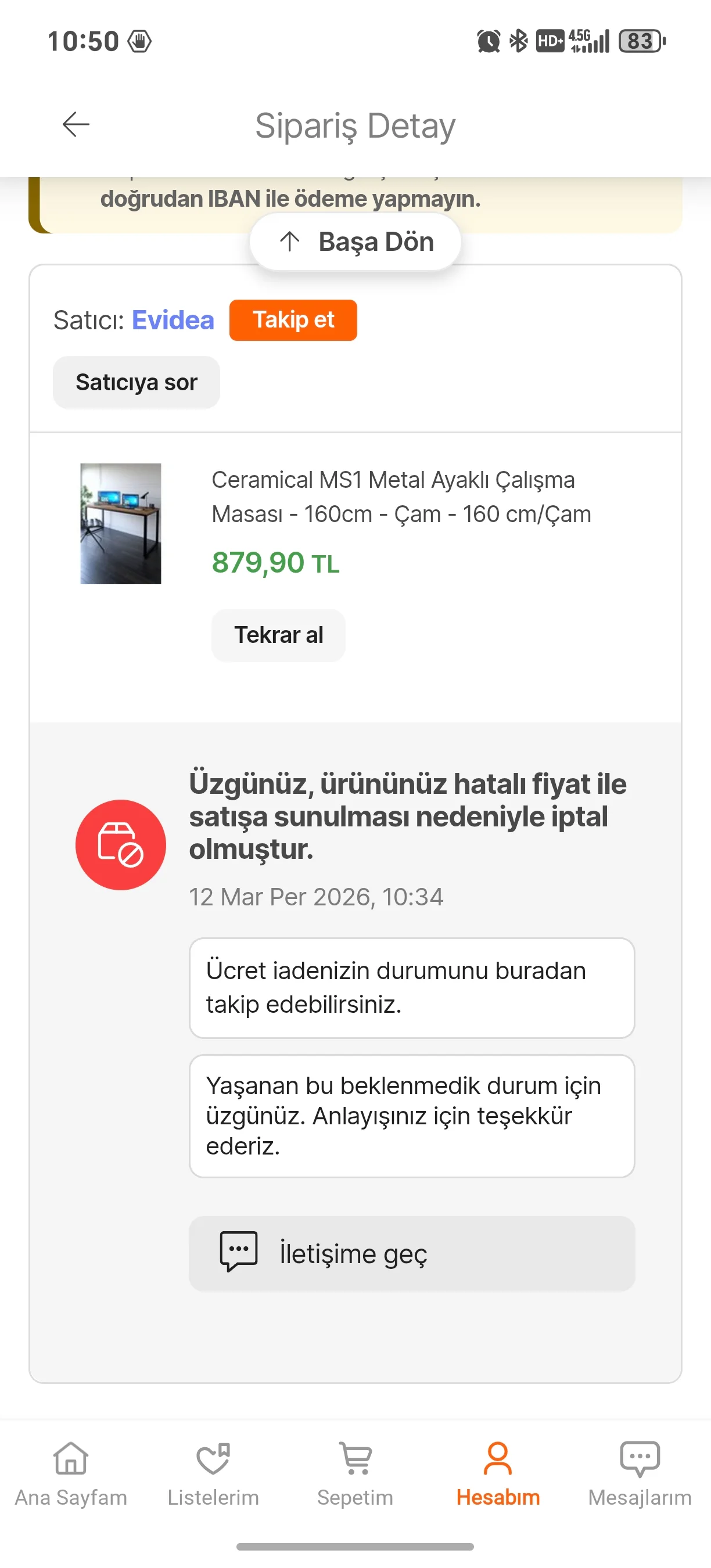Select the Hesabım tab
The width and height of the screenshot is (711, 1568).
pyautogui.click(x=498, y=1473)
